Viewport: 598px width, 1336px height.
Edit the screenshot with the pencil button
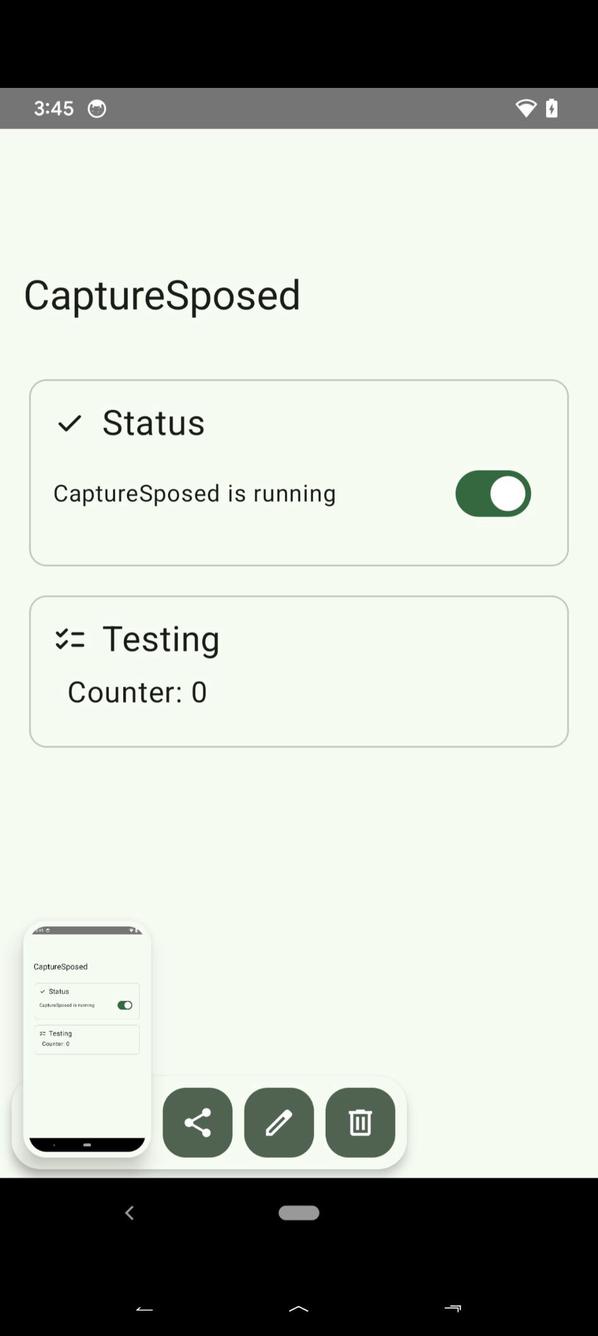pos(279,1123)
